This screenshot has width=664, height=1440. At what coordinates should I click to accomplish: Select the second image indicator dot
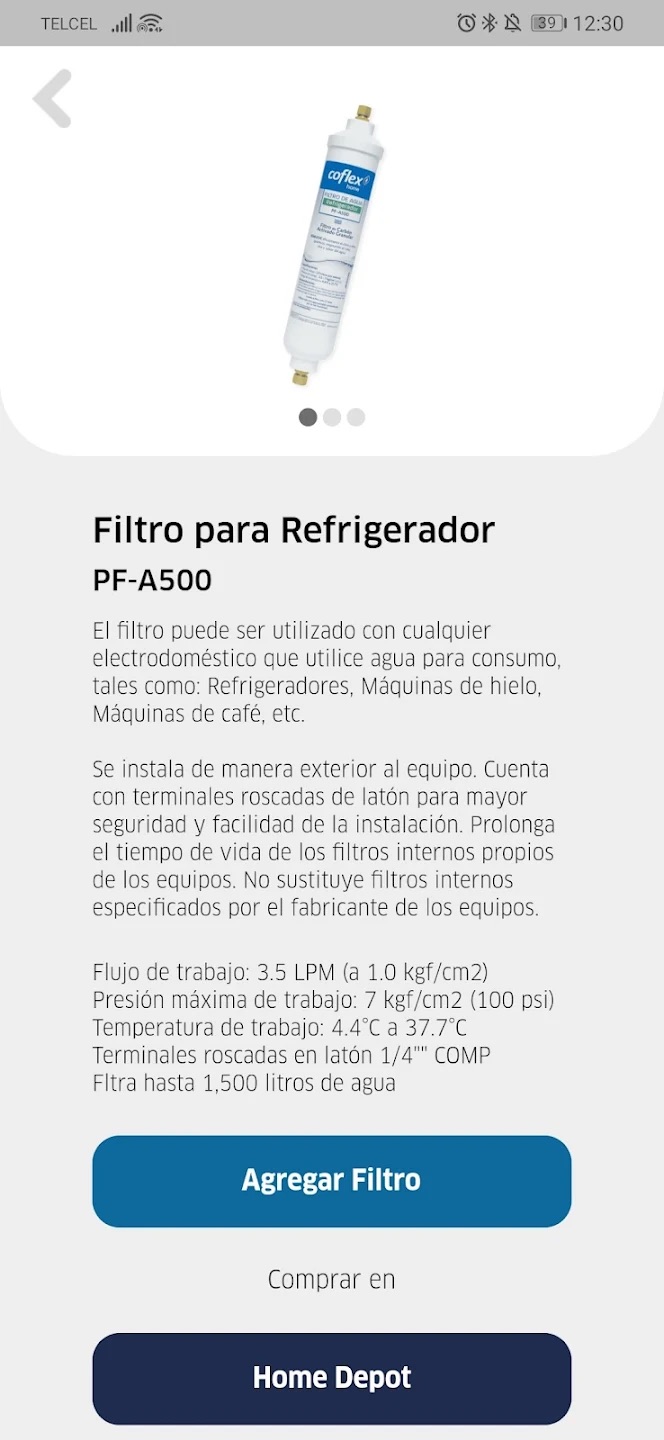point(332,417)
